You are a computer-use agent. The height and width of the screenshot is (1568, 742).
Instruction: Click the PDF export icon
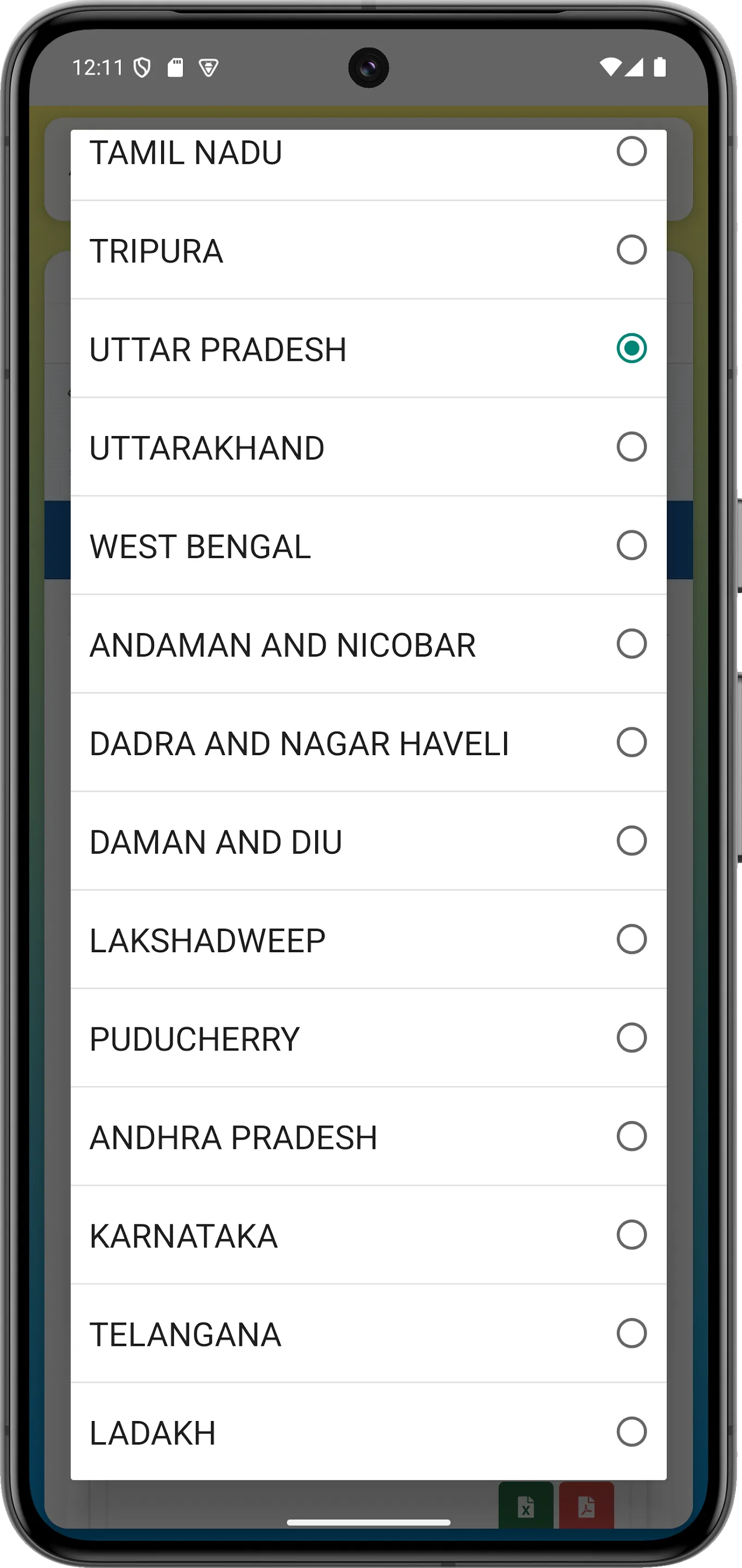[585, 1508]
